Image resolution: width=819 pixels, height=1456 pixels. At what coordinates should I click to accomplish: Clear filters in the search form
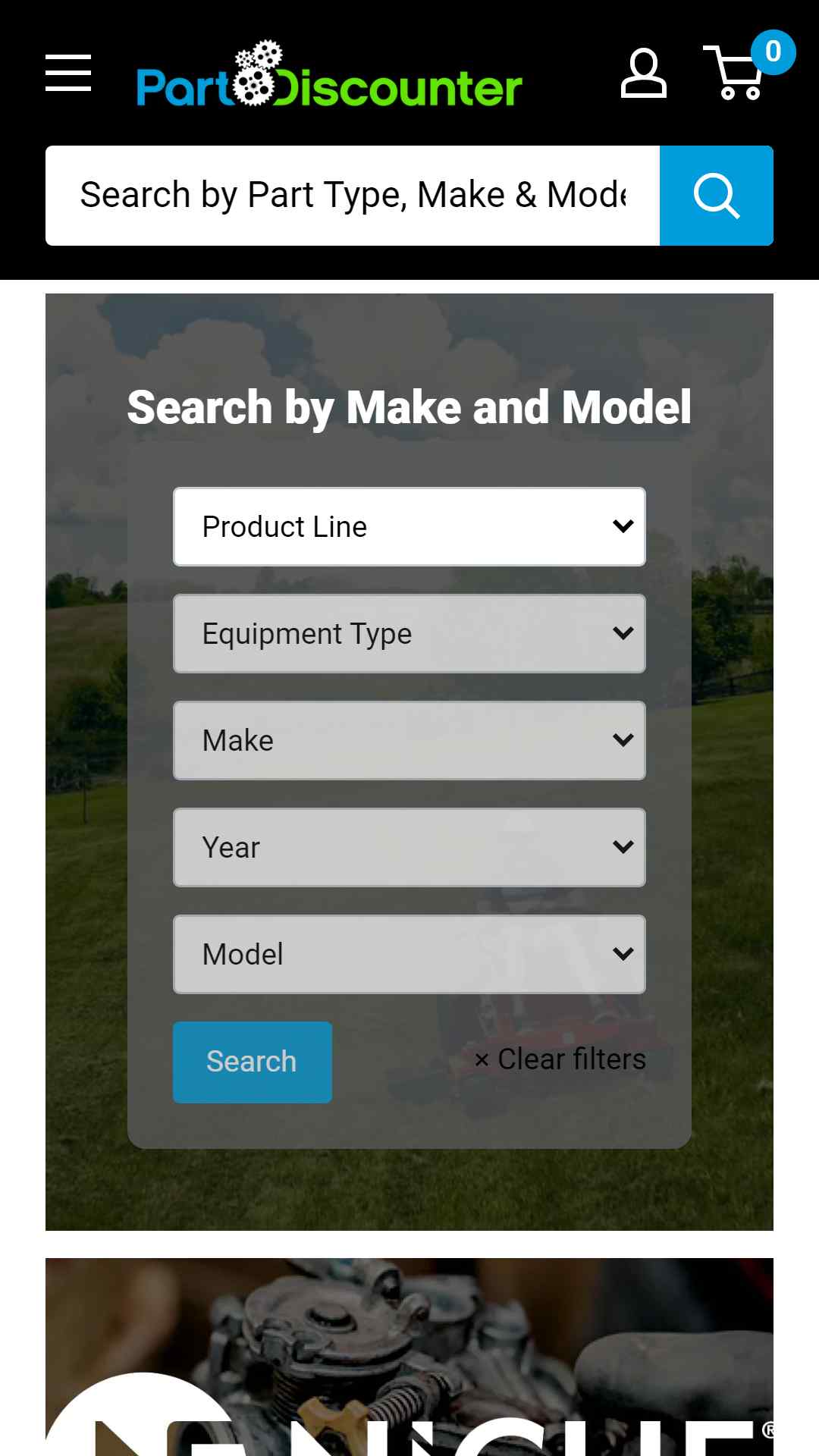(560, 1059)
